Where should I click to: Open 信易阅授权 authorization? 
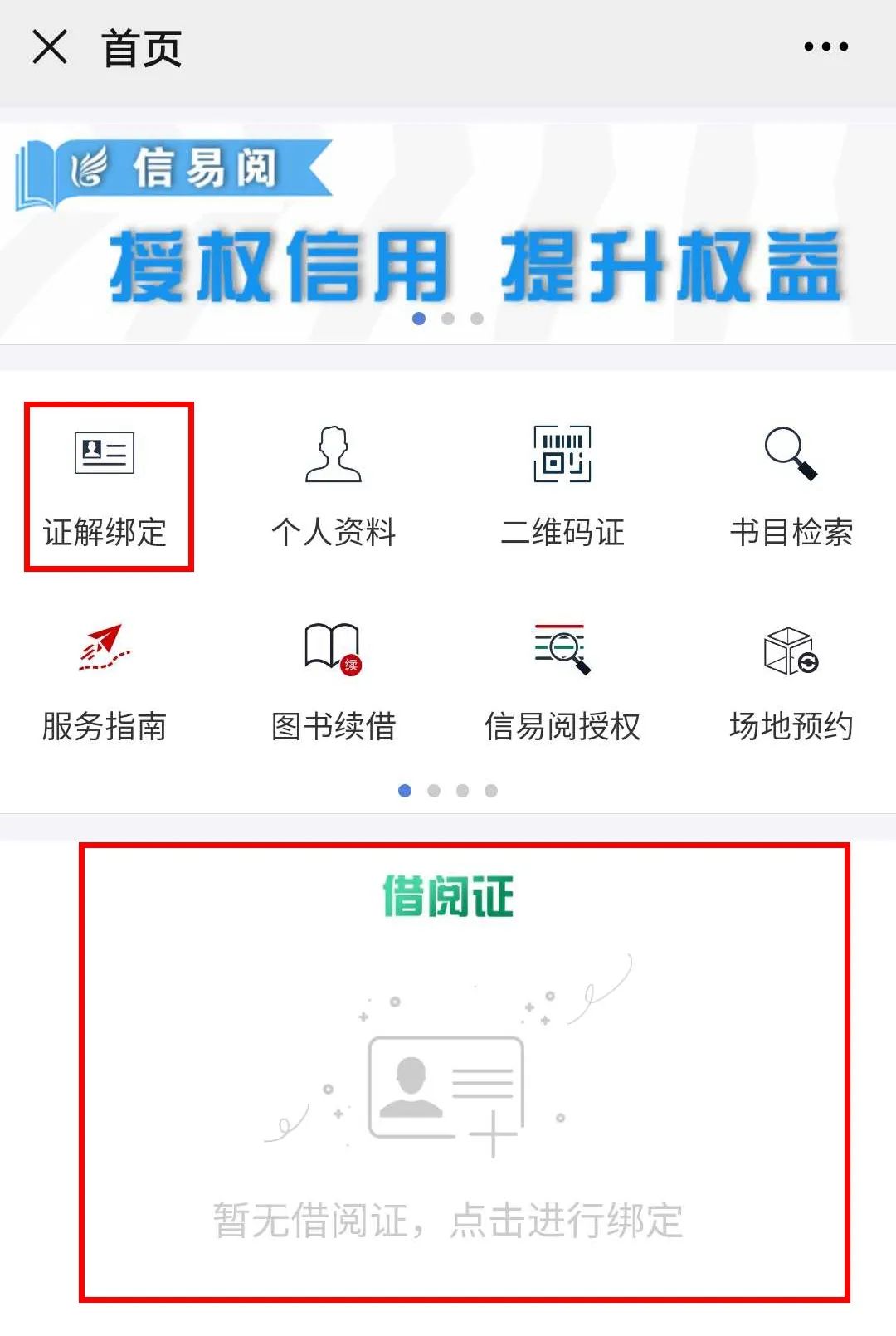(562, 682)
